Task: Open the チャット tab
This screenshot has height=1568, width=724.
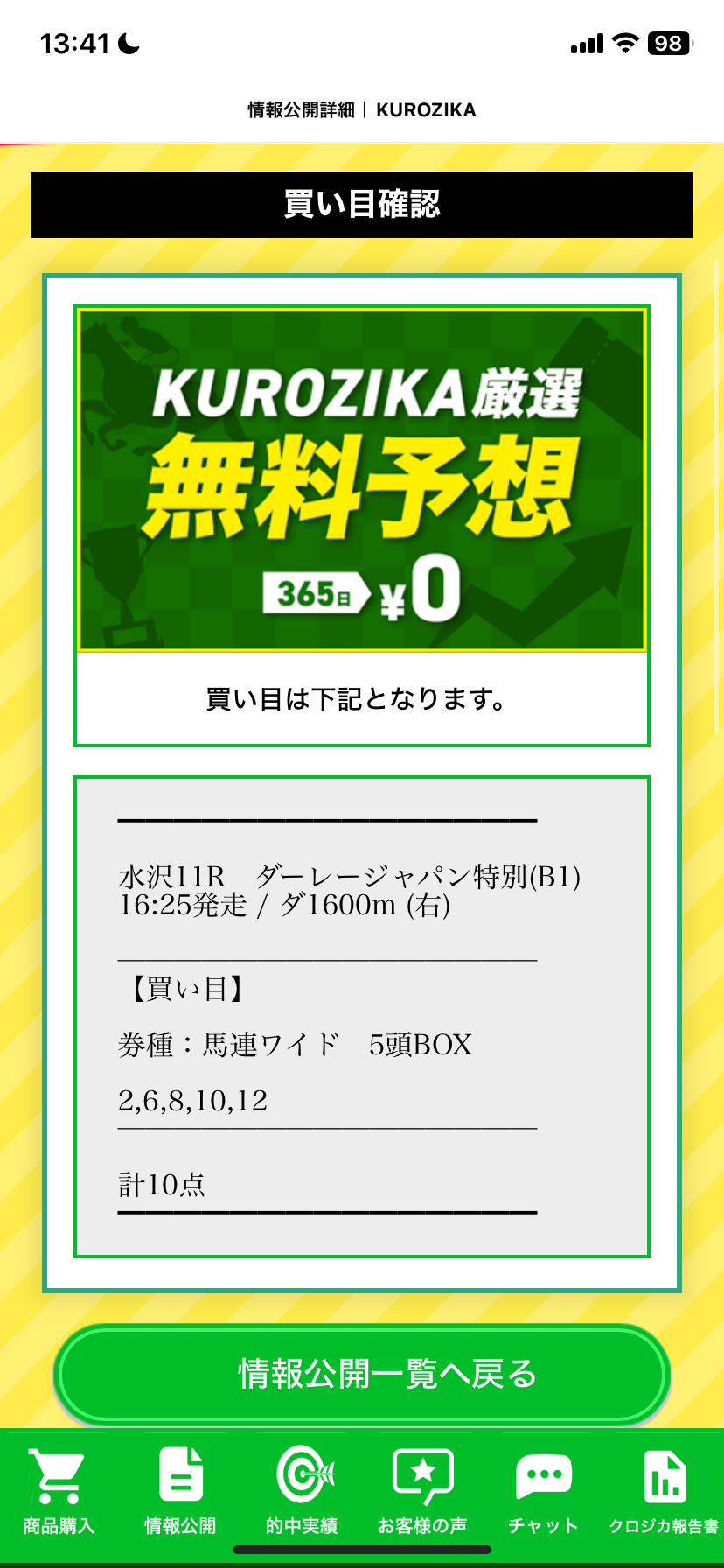Action: 543,1491
